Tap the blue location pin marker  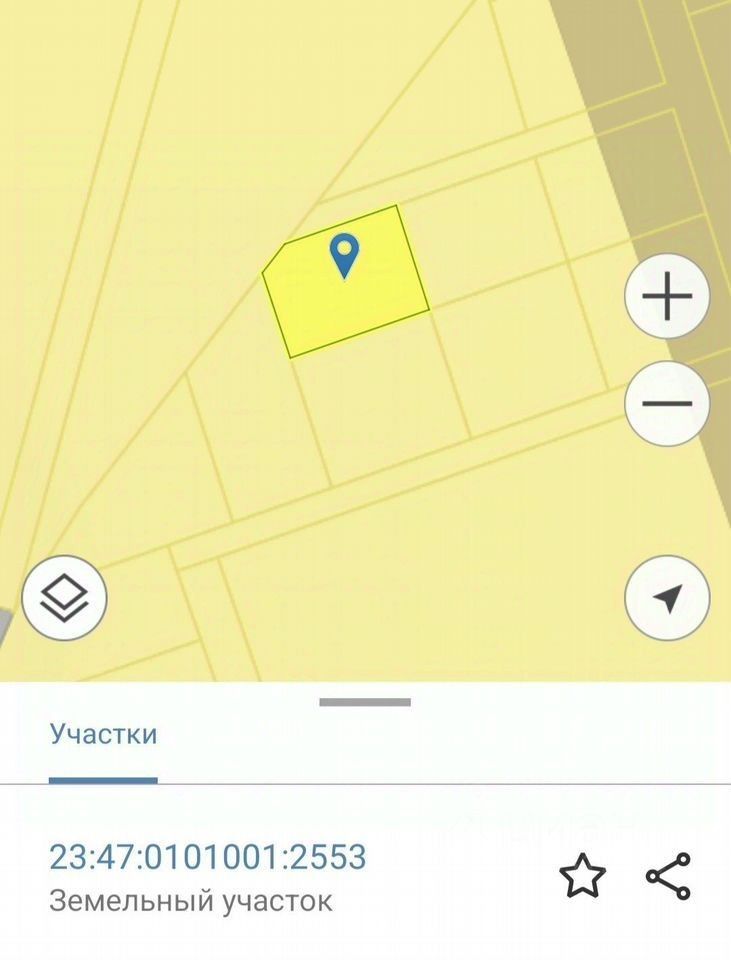tap(344, 255)
